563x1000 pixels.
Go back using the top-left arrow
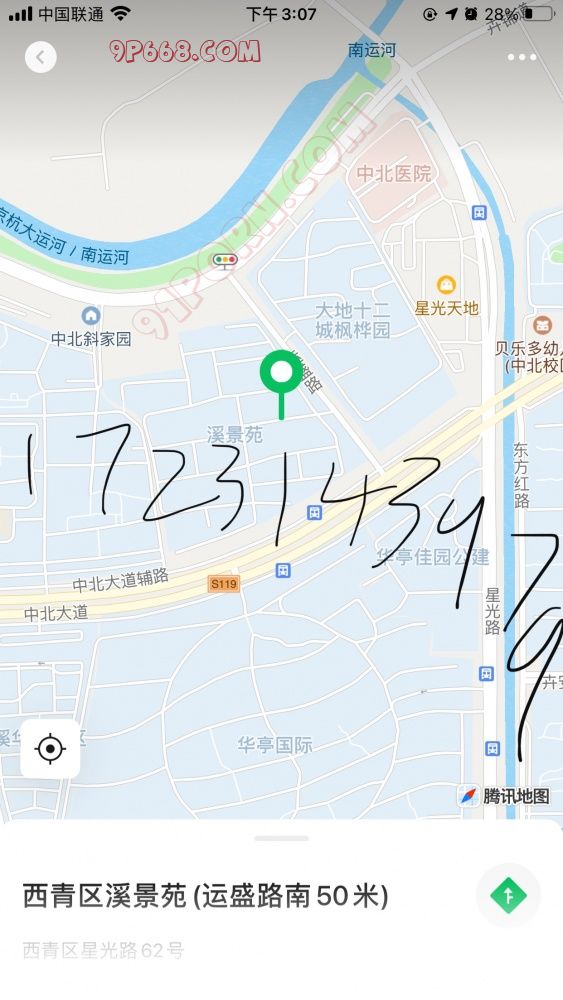tap(41, 57)
